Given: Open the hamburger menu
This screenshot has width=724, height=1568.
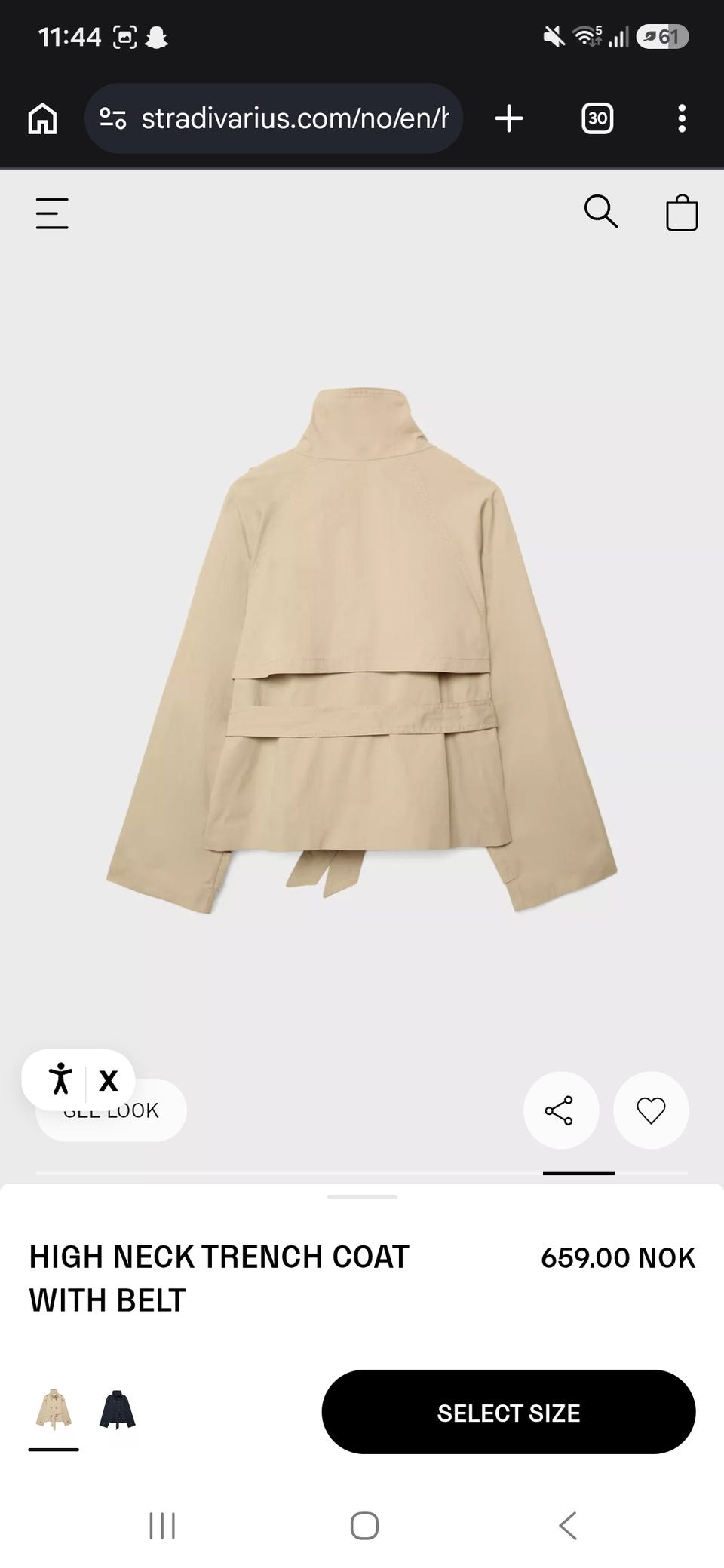Looking at the screenshot, I should point(52,213).
